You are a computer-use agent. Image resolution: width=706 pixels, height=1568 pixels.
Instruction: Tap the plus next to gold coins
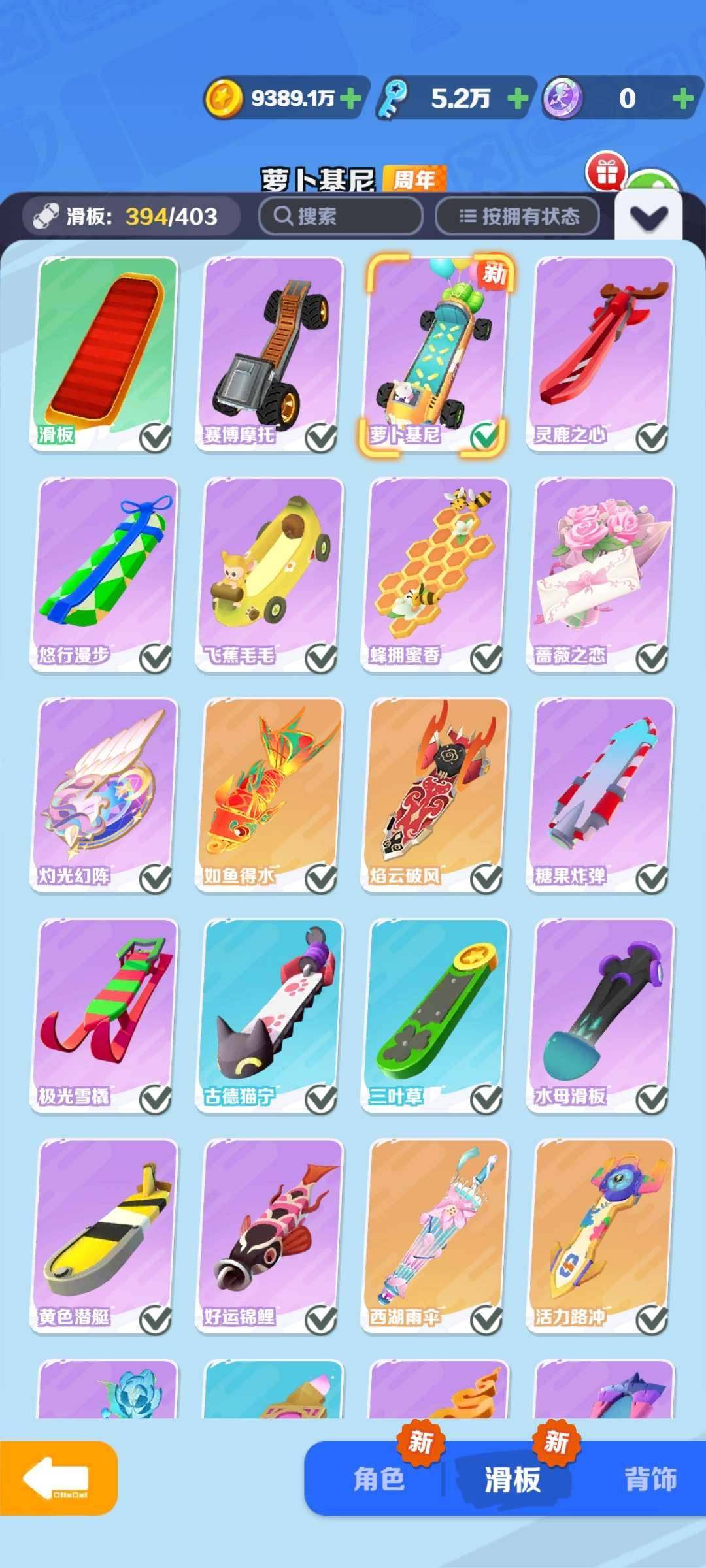[x=350, y=99]
